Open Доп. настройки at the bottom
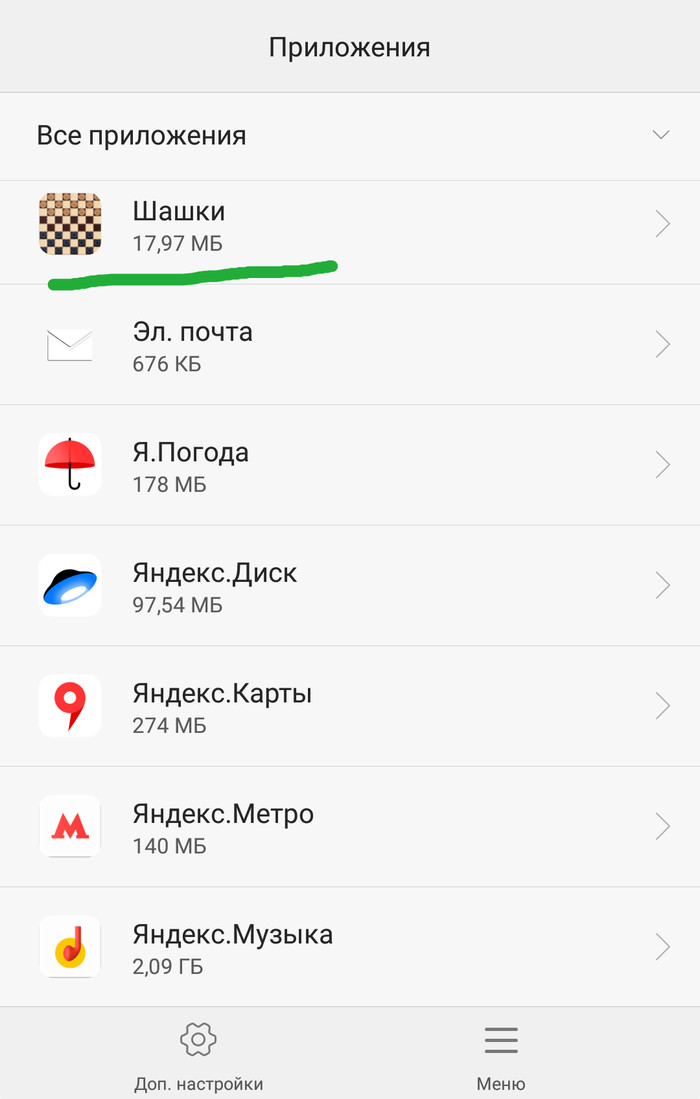 [198, 1055]
